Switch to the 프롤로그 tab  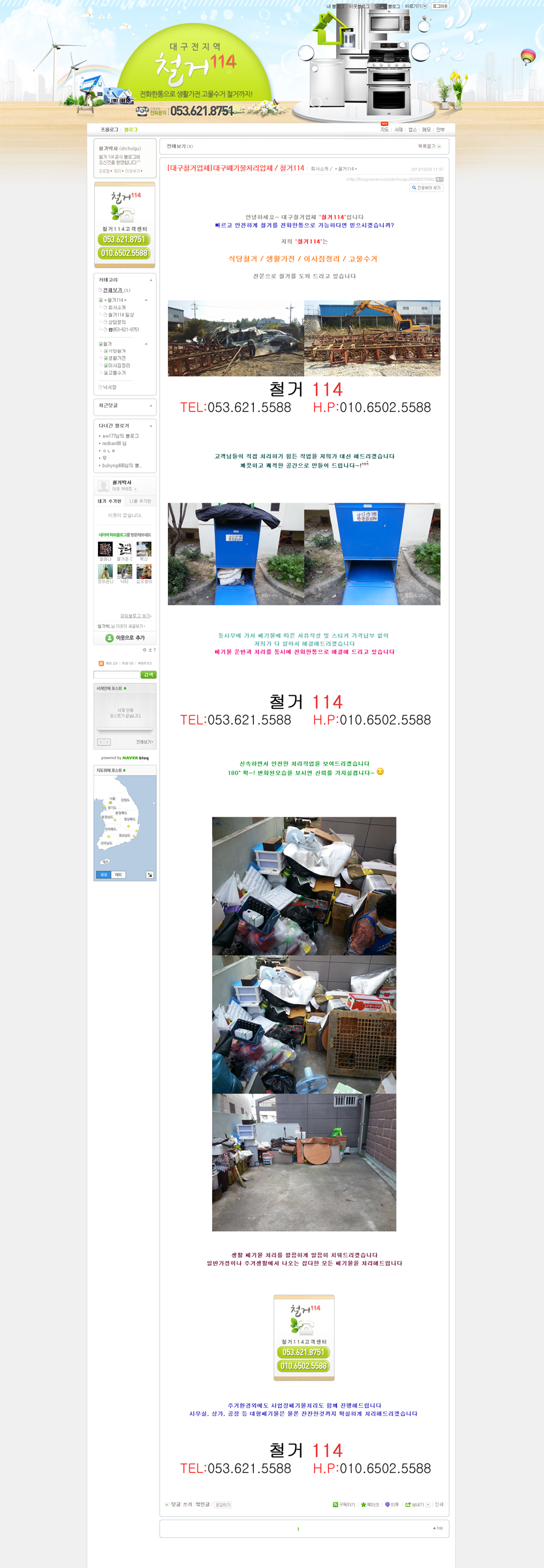coord(109,129)
